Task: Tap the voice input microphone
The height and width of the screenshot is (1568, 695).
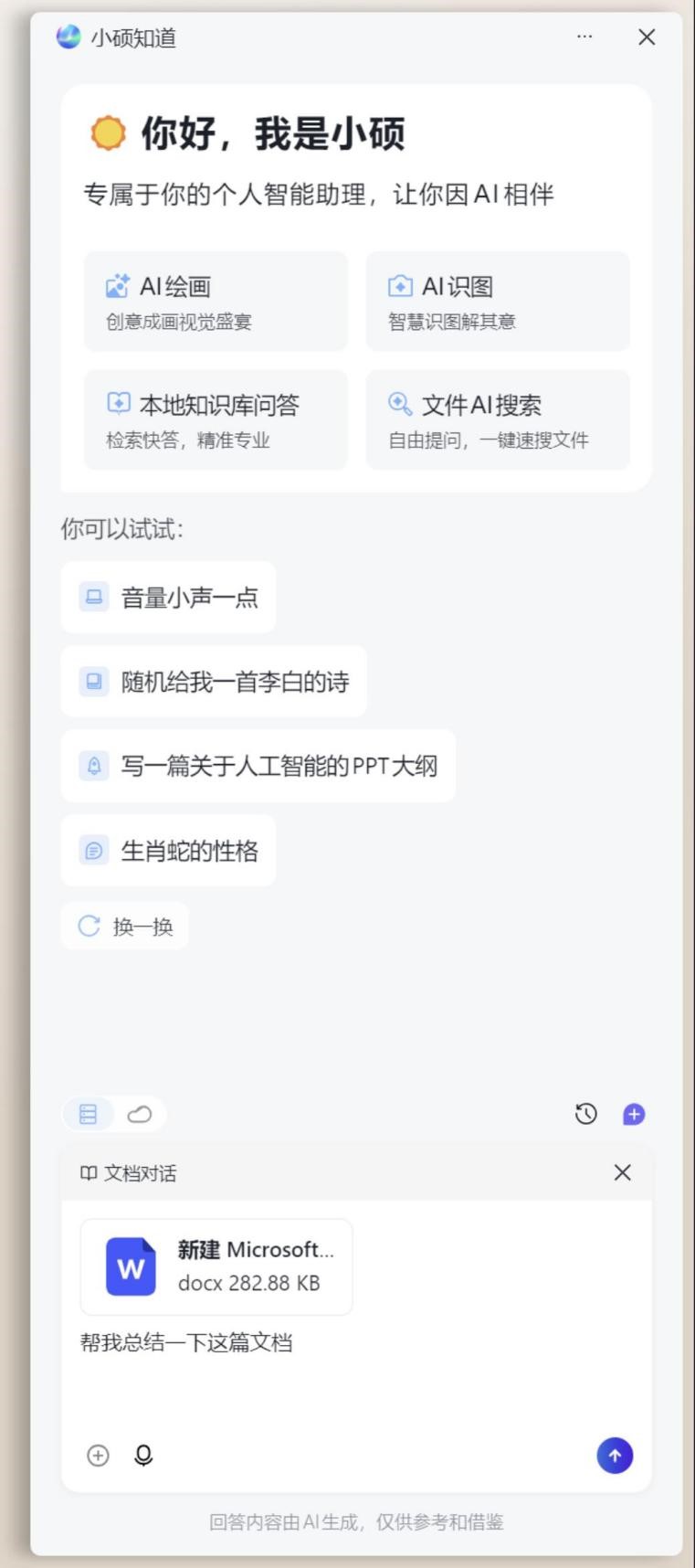Action: point(143,1456)
